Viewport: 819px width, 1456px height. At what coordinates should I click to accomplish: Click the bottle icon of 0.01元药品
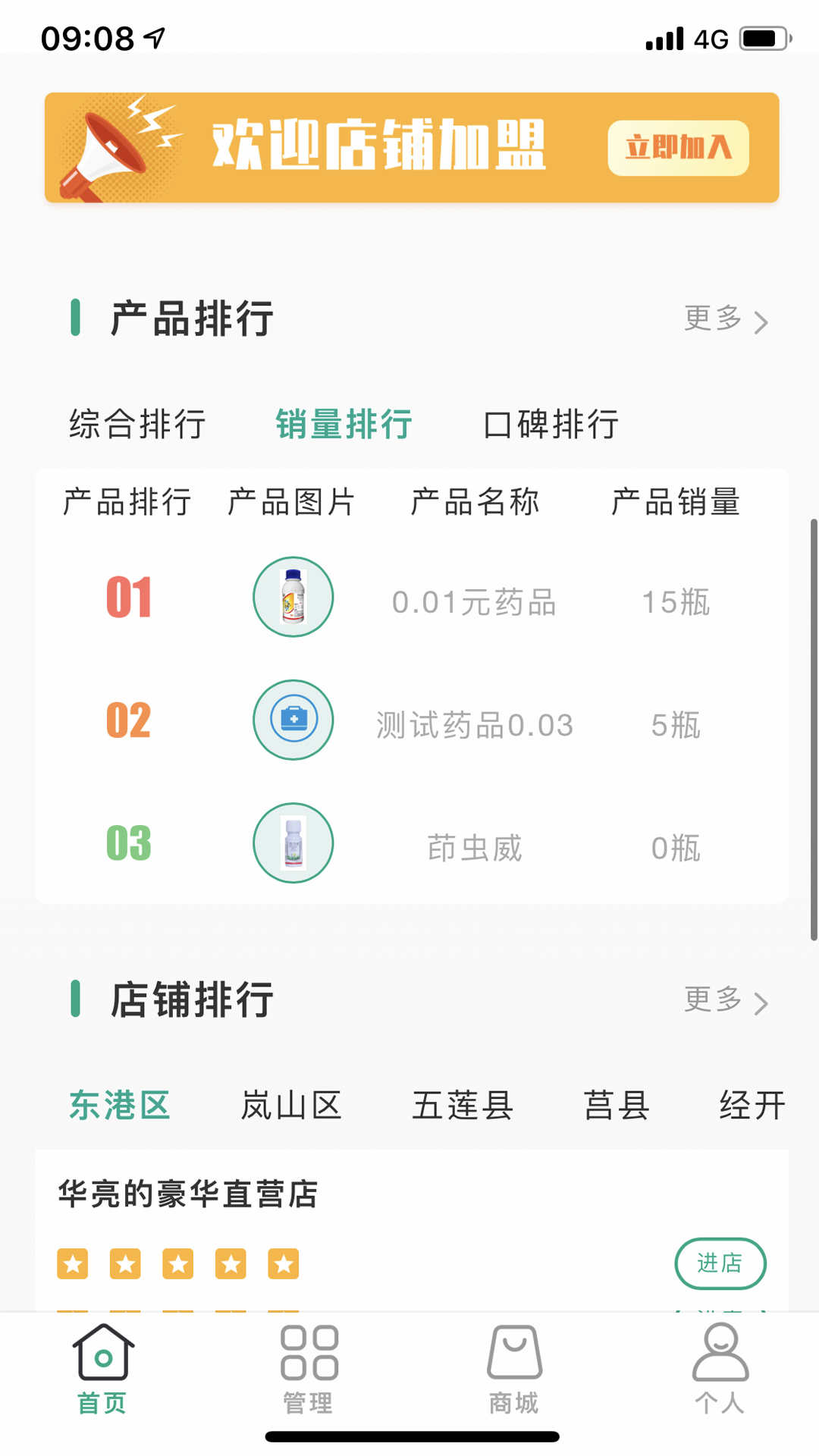click(293, 597)
